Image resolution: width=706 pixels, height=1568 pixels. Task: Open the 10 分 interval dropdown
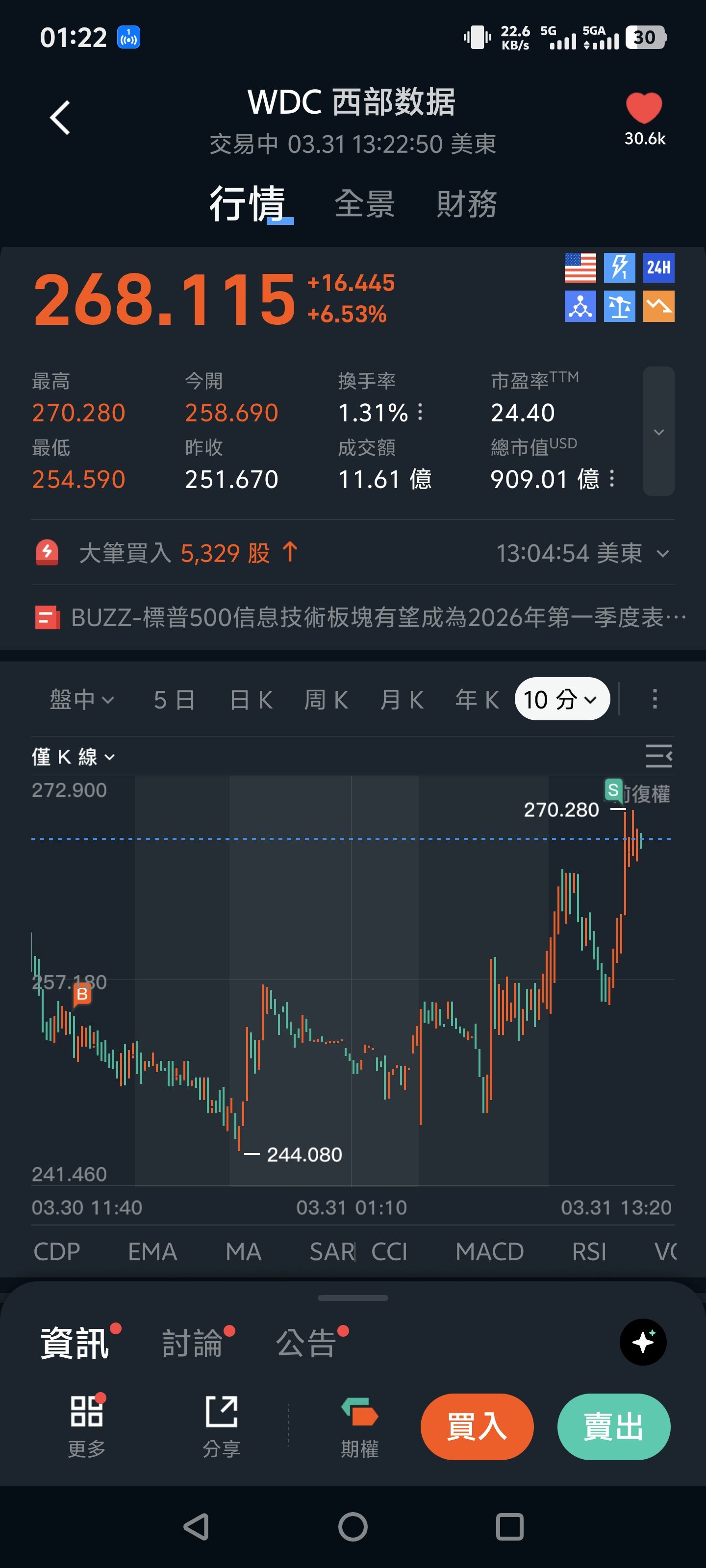coord(562,699)
